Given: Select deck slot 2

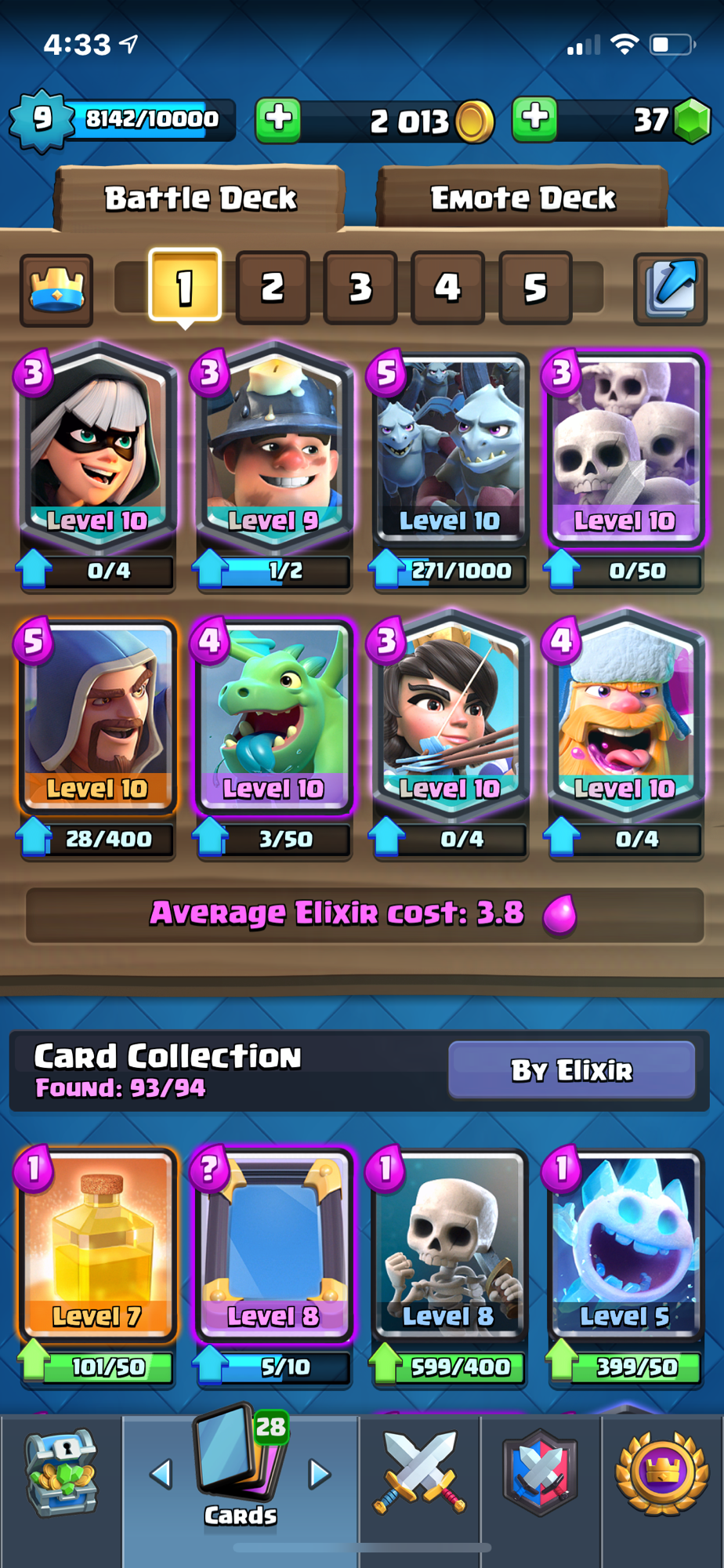Looking at the screenshot, I should [x=272, y=288].
